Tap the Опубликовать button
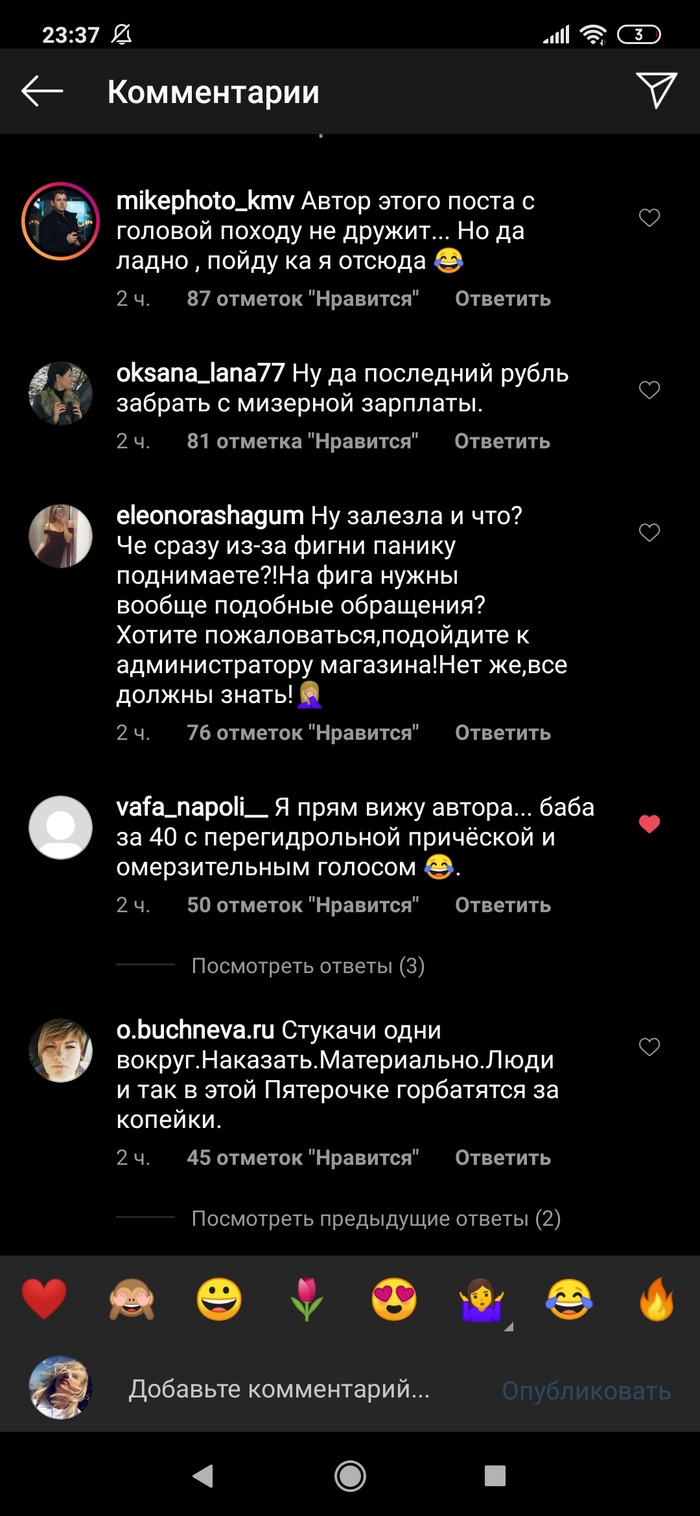This screenshot has width=700, height=1516. click(586, 1390)
